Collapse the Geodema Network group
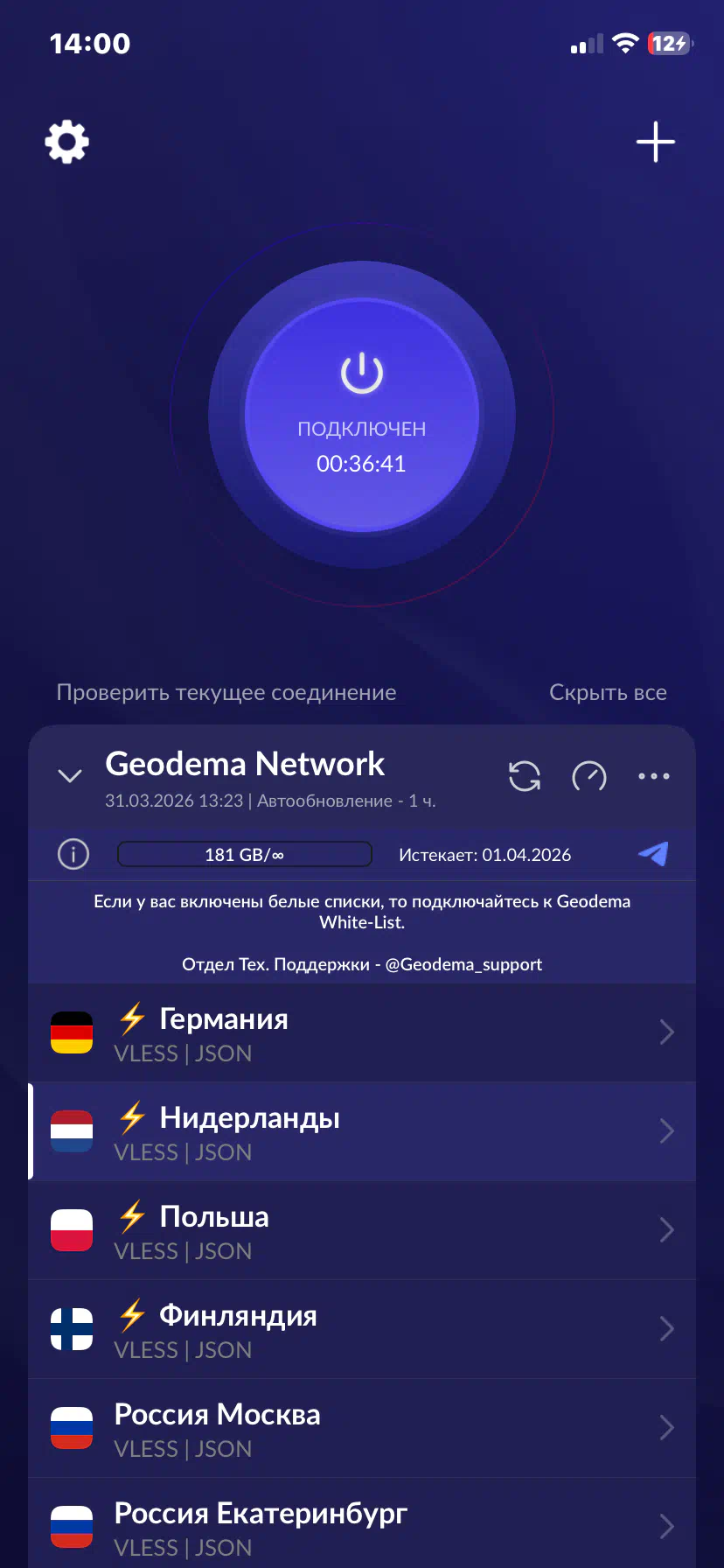This screenshot has width=724, height=1568. coord(70,775)
